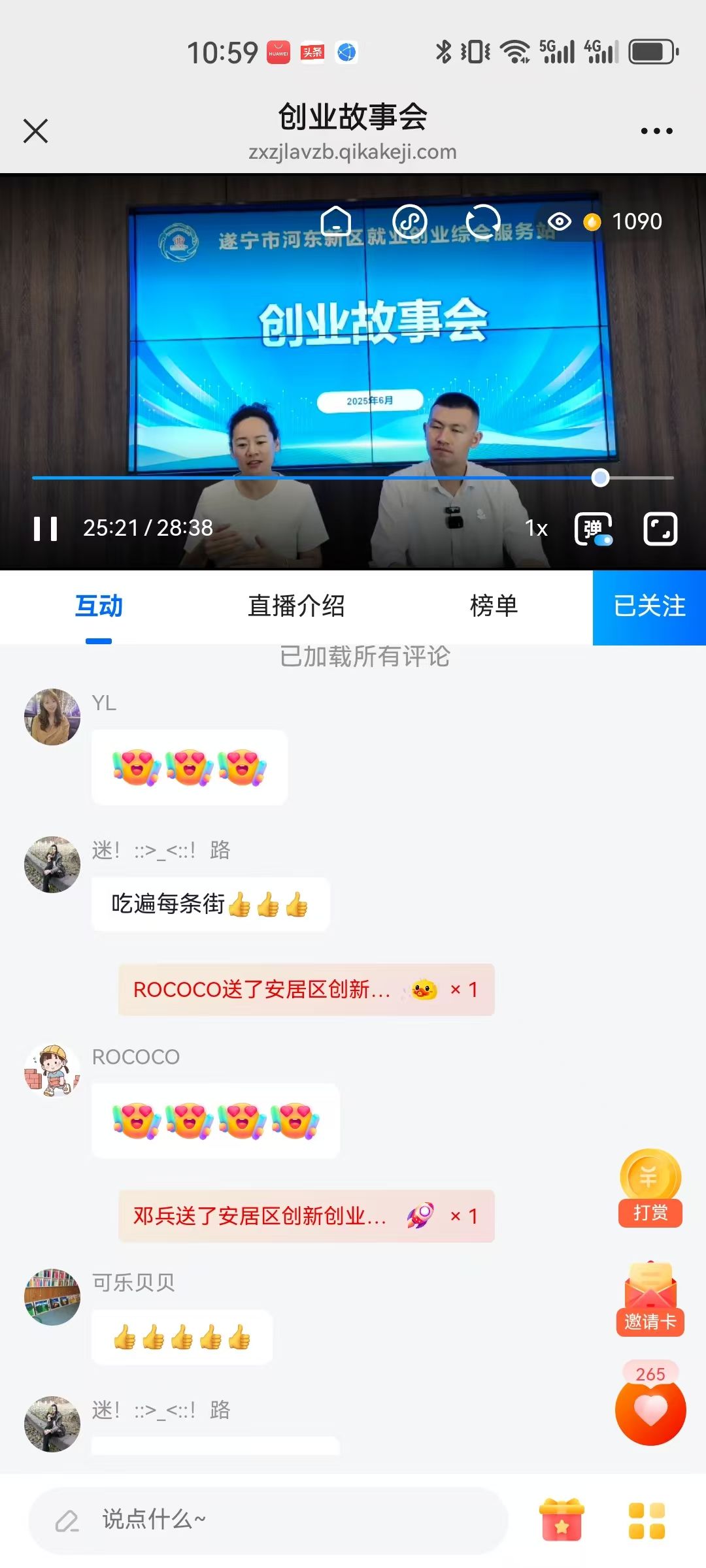Close the 创业故事会 web page

(35, 131)
